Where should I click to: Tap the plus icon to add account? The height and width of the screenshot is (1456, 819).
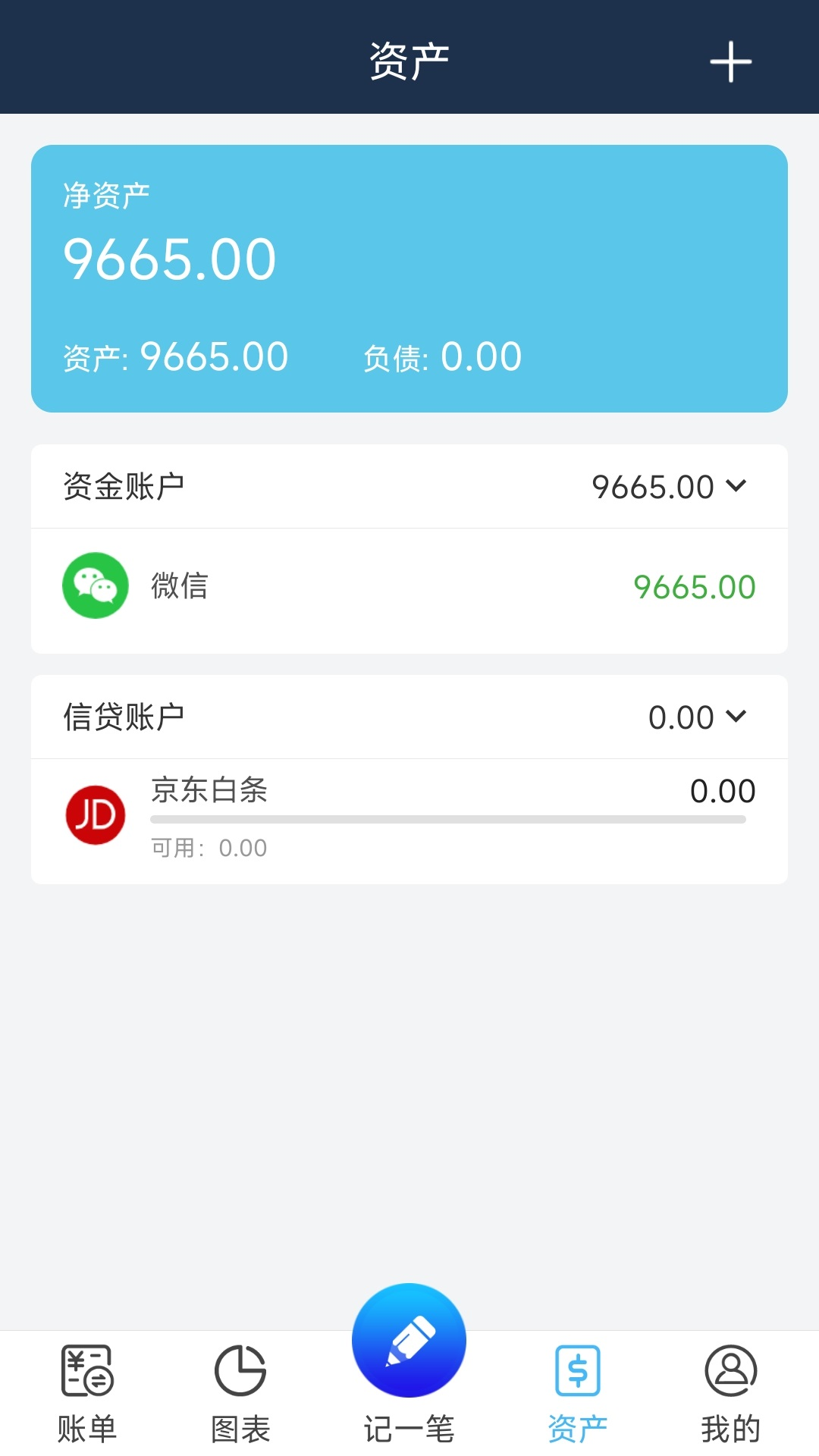tap(730, 62)
